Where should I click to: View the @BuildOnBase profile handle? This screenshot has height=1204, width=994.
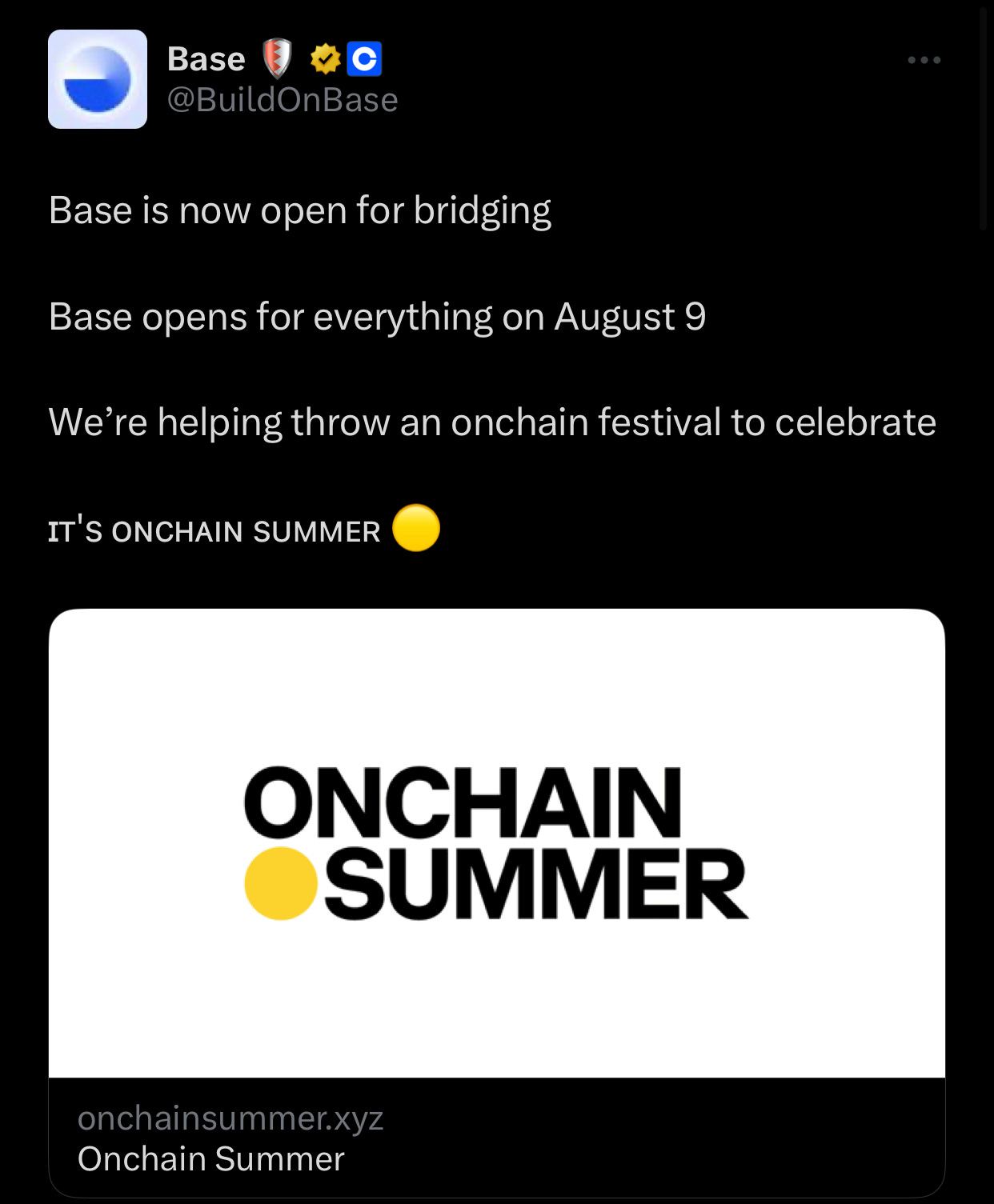pyautogui.click(x=282, y=100)
